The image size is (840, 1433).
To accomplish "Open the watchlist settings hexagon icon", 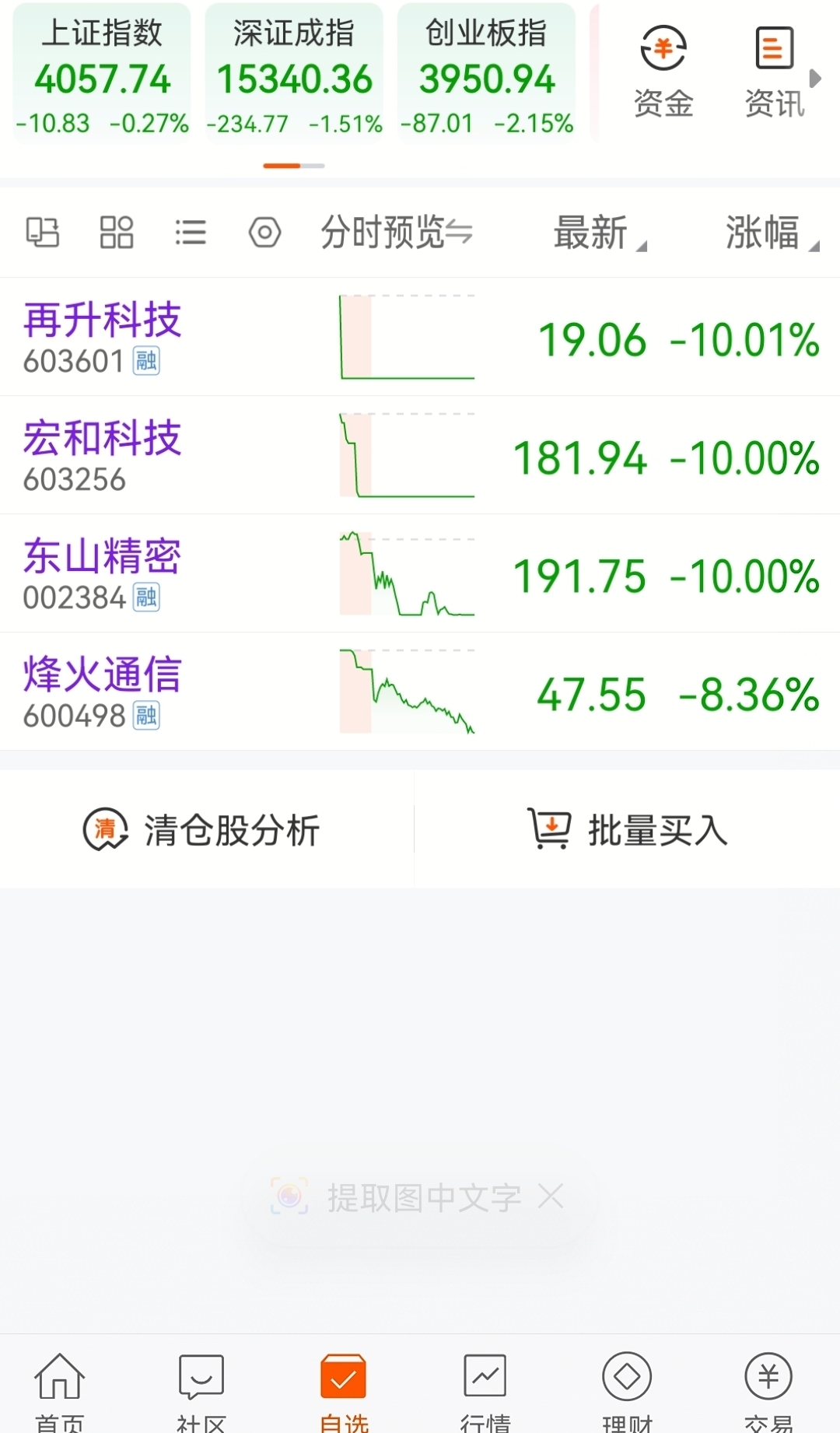I will tap(264, 233).
